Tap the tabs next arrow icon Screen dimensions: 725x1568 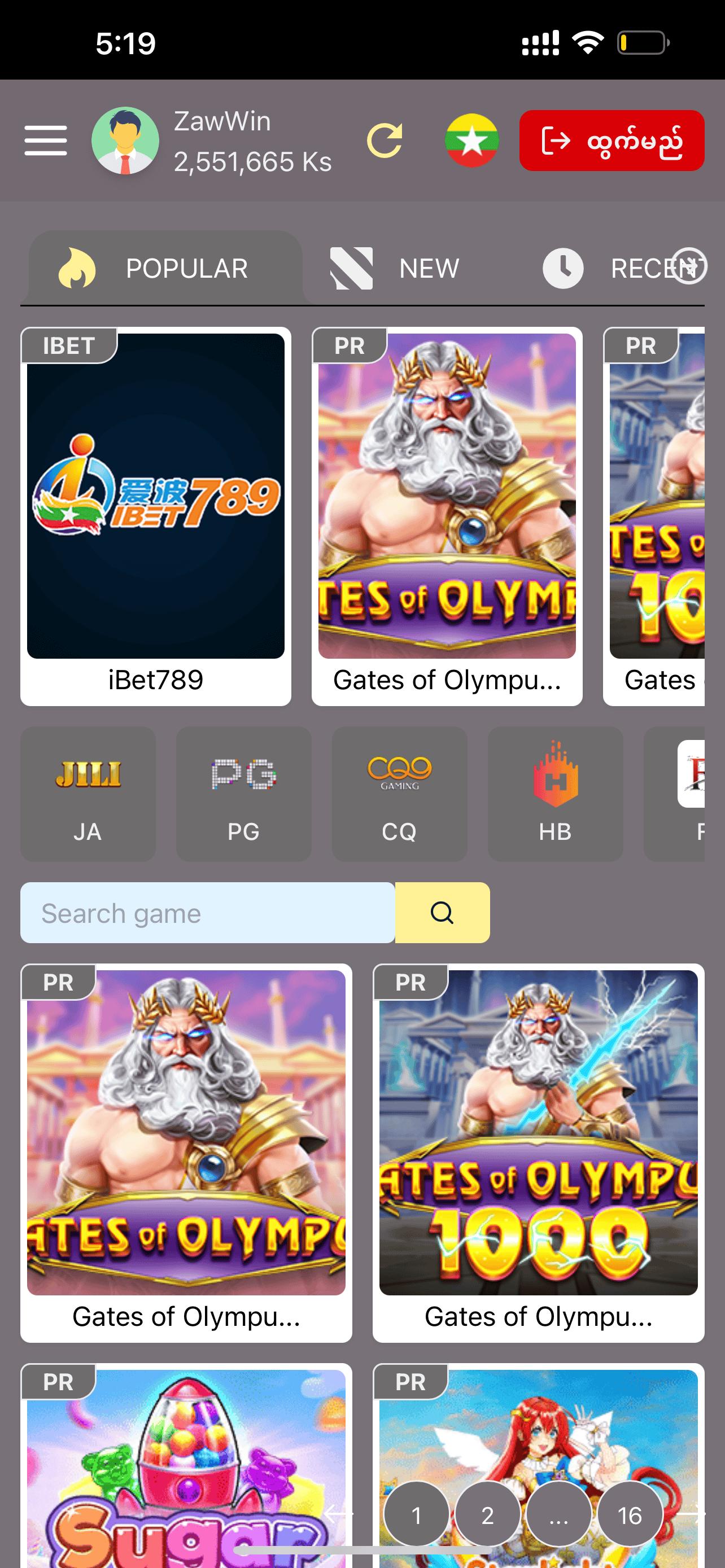coord(688,266)
